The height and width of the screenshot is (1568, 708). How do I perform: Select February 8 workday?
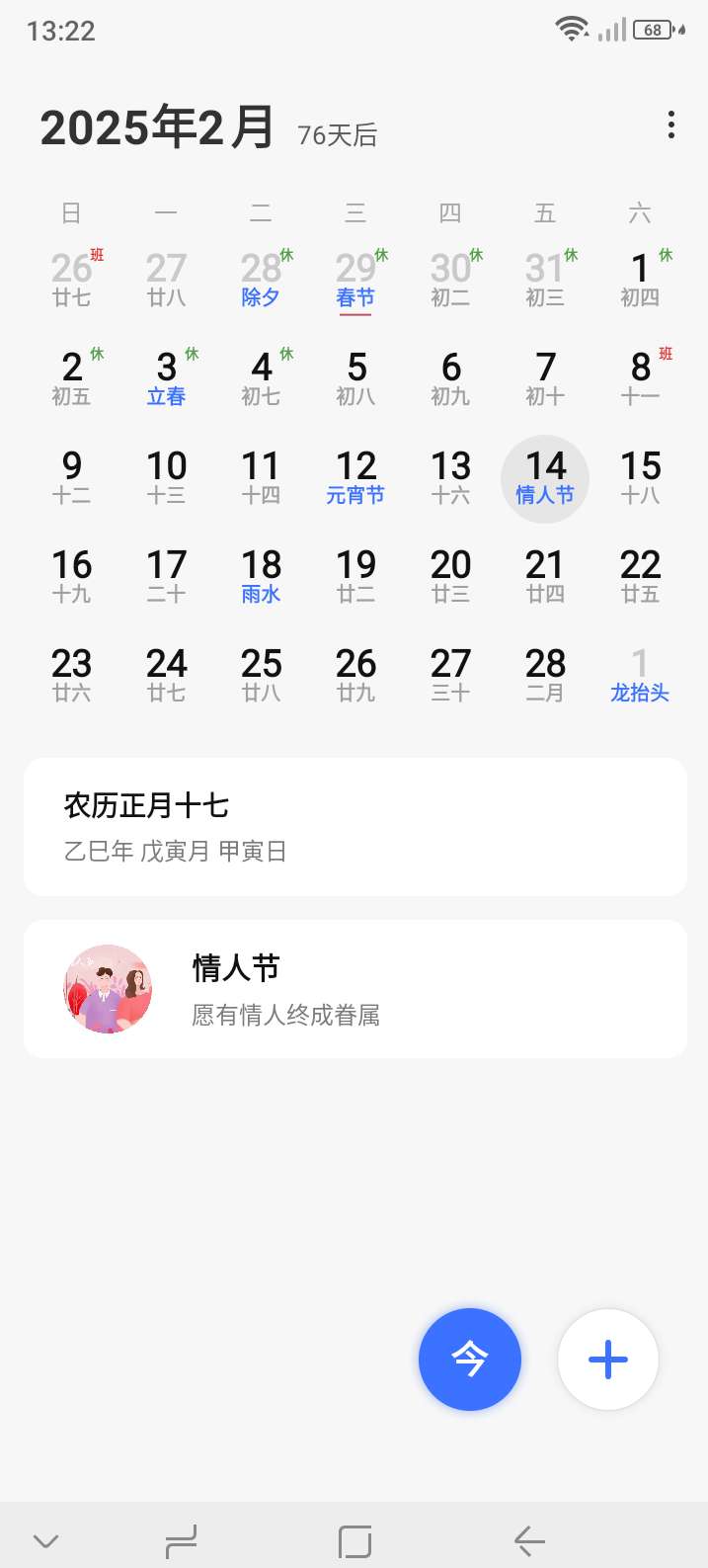tap(640, 378)
